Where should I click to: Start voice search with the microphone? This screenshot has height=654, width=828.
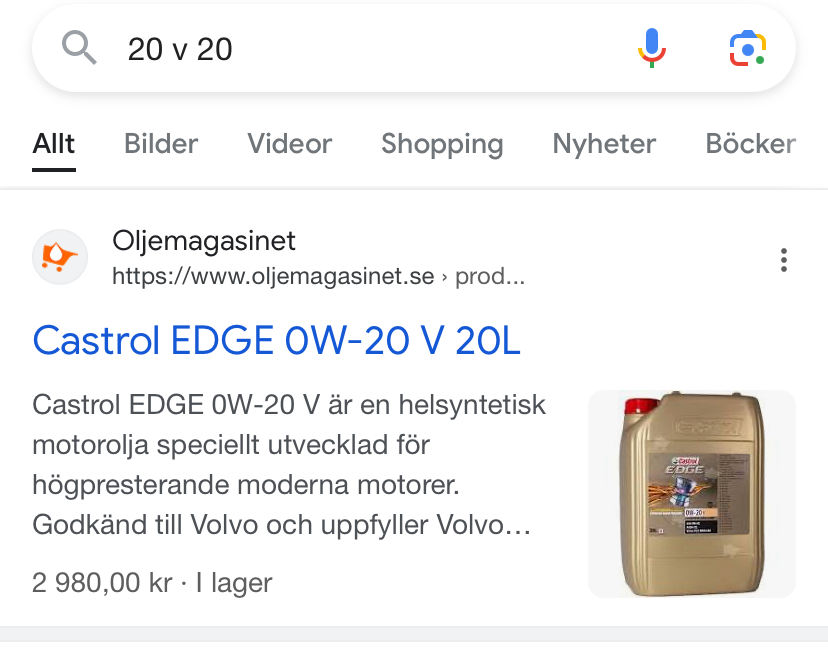(651, 47)
